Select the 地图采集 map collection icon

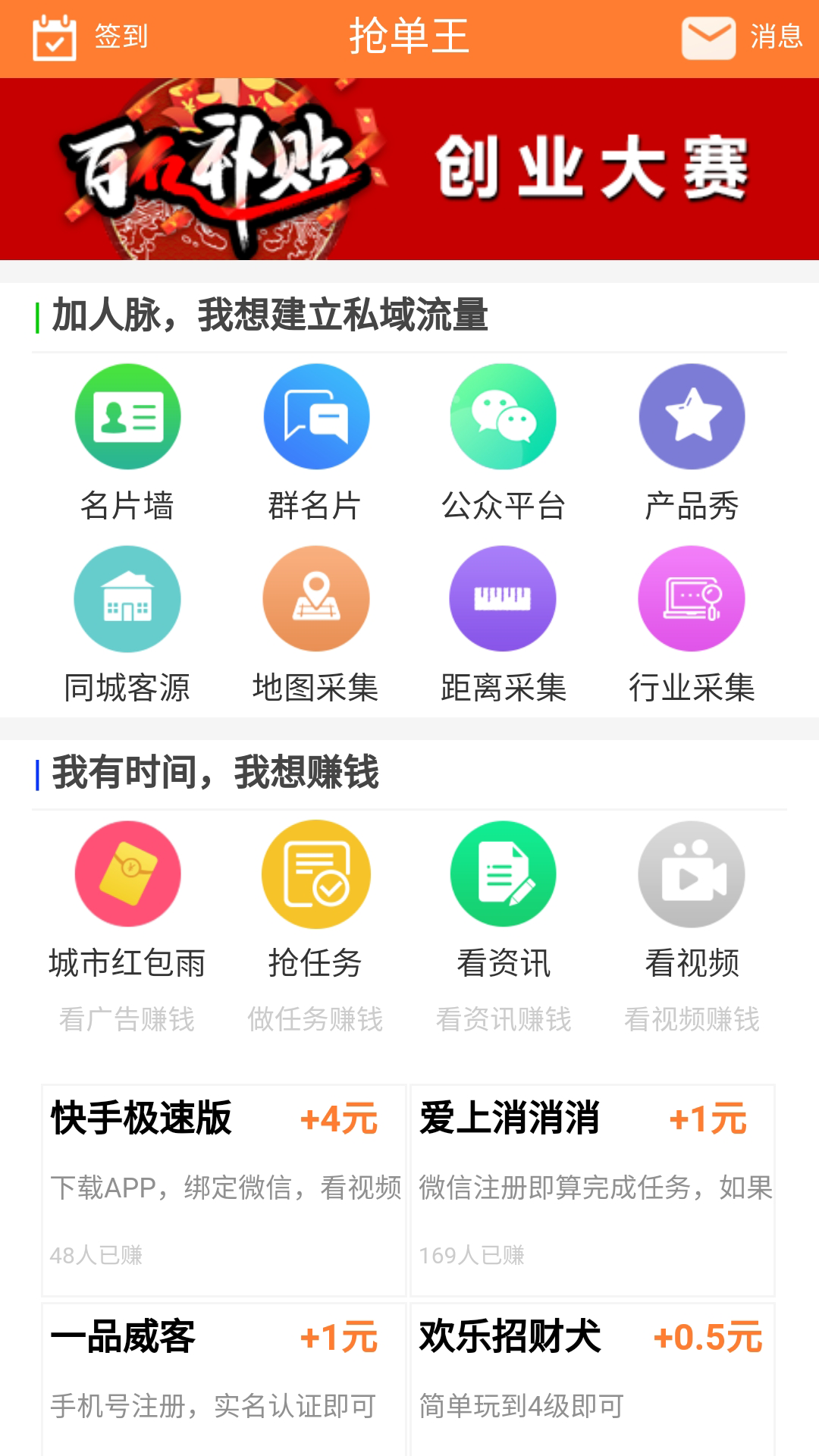pos(315,598)
